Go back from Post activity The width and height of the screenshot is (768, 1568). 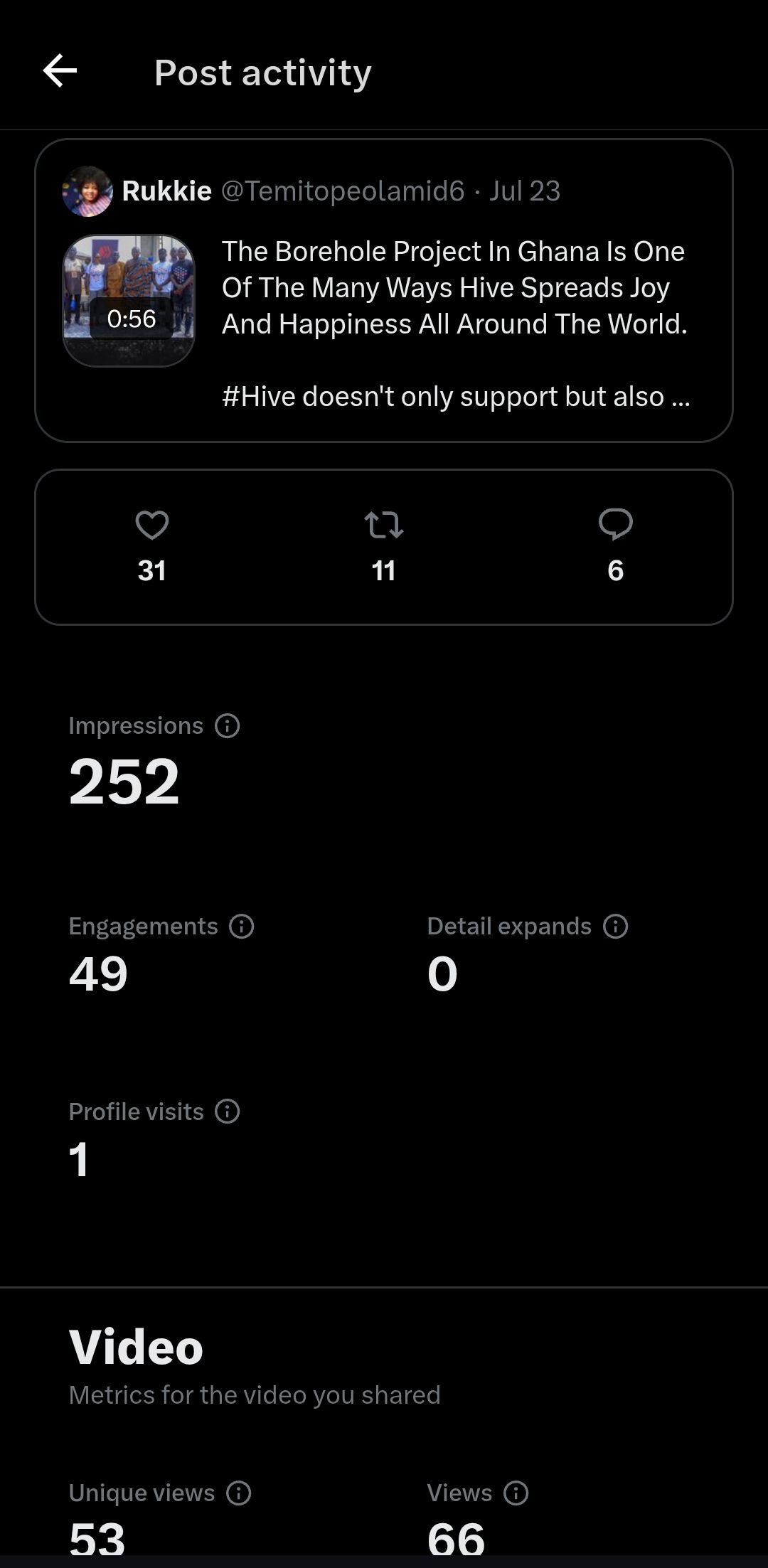[60, 71]
